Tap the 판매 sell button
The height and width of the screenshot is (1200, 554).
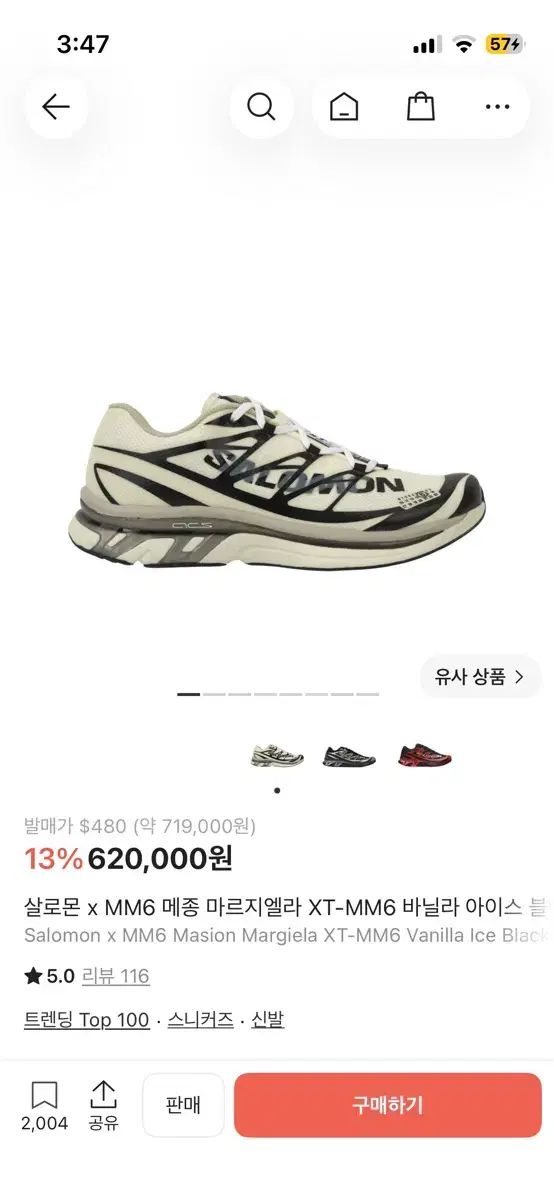click(x=183, y=1105)
